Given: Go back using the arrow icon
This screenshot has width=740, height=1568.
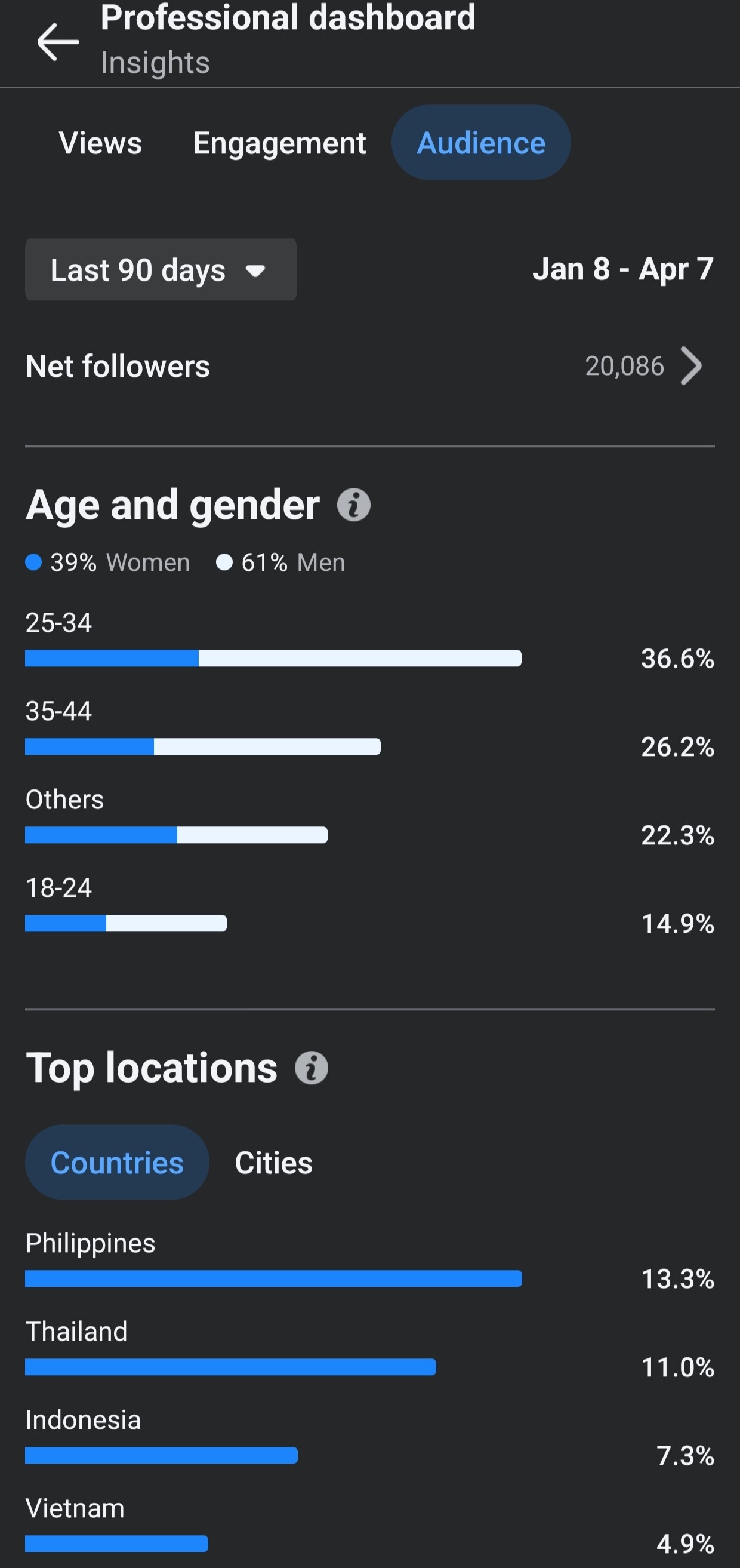Looking at the screenshot, I should (x=58, y=42).
